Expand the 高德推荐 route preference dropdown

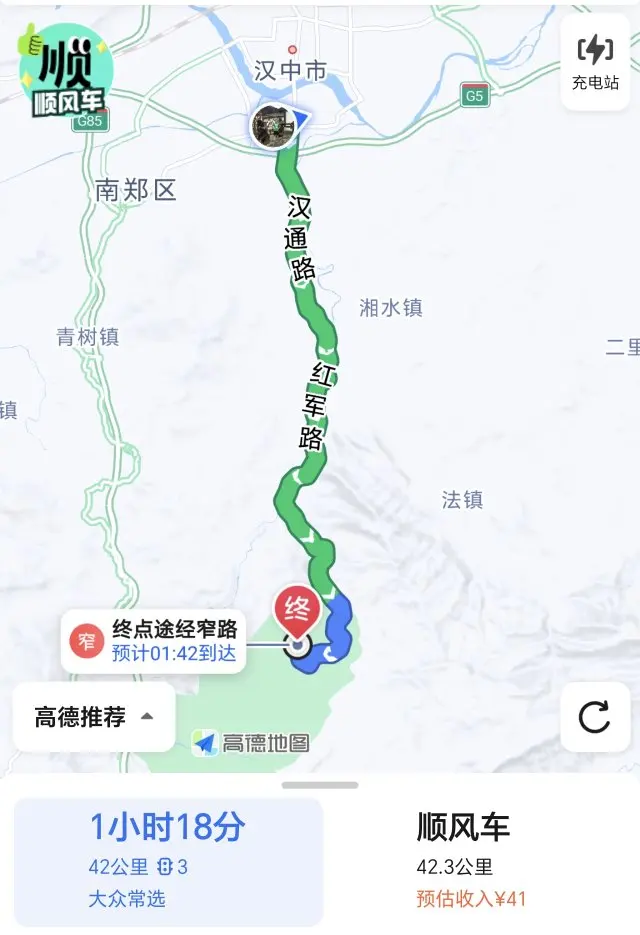pos(94,716)
